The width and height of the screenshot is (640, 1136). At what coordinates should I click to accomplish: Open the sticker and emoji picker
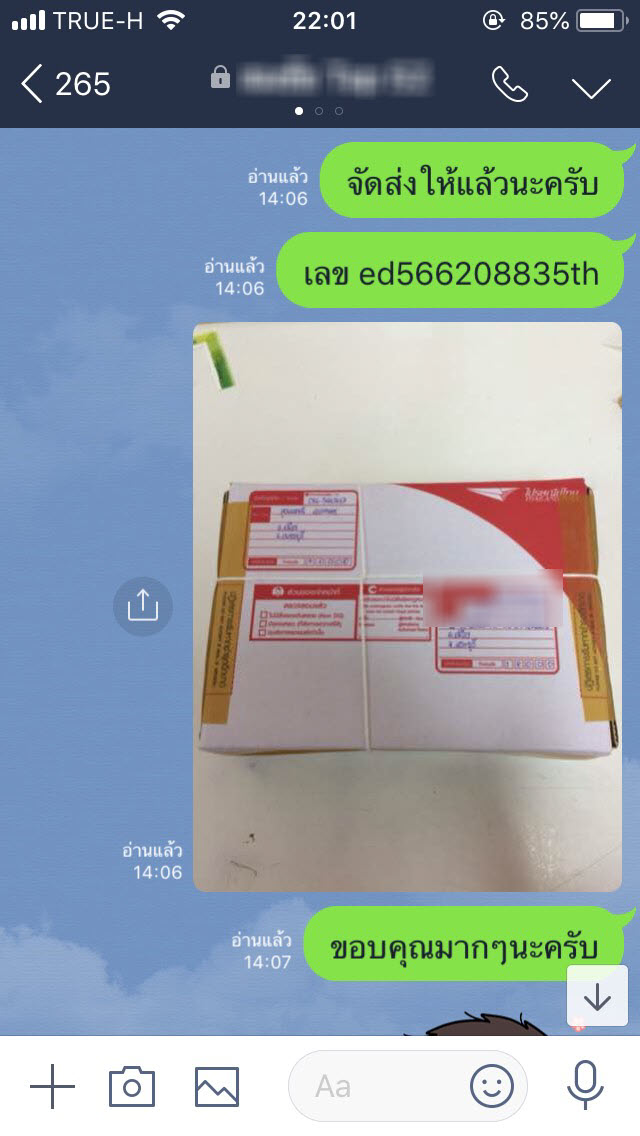(x=492, y=1086)
